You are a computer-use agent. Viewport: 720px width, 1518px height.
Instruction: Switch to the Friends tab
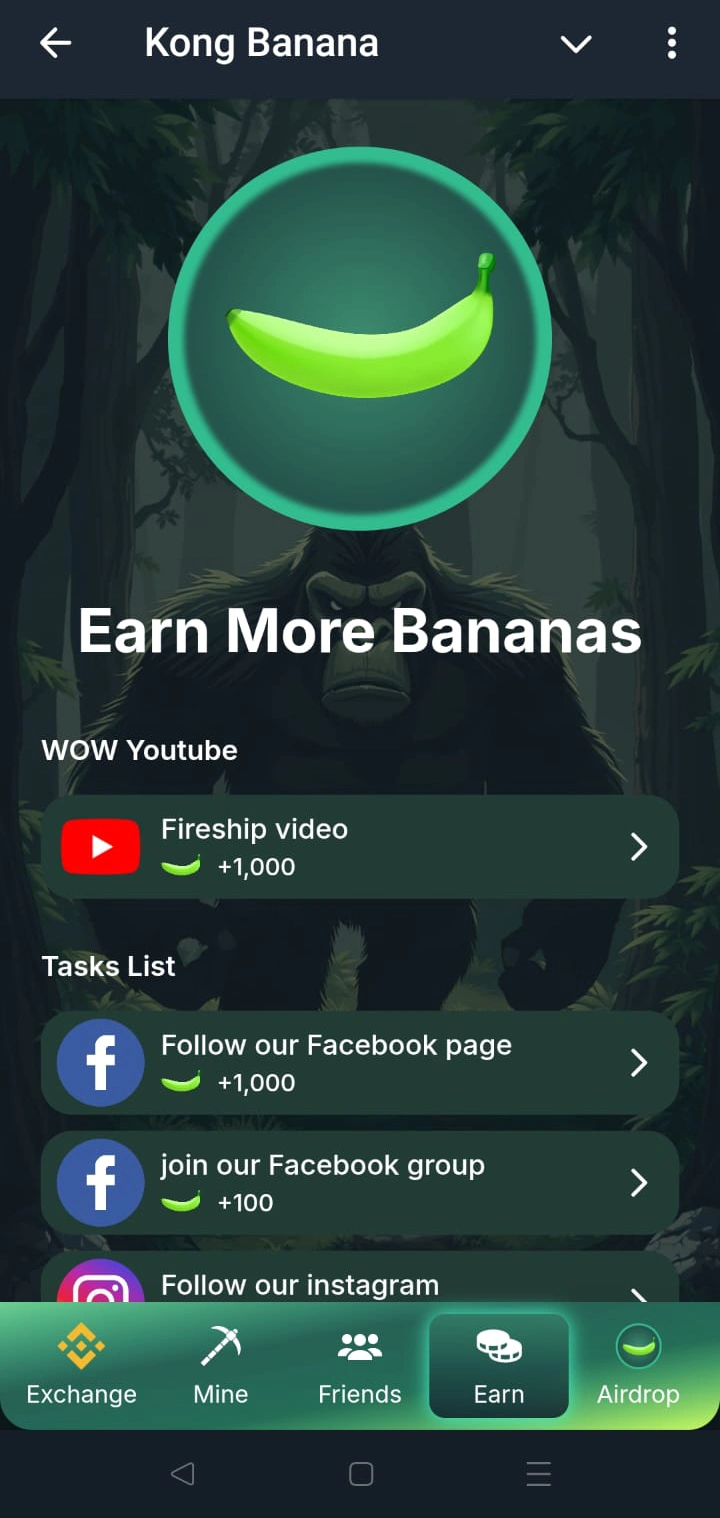coord(360,1366)
